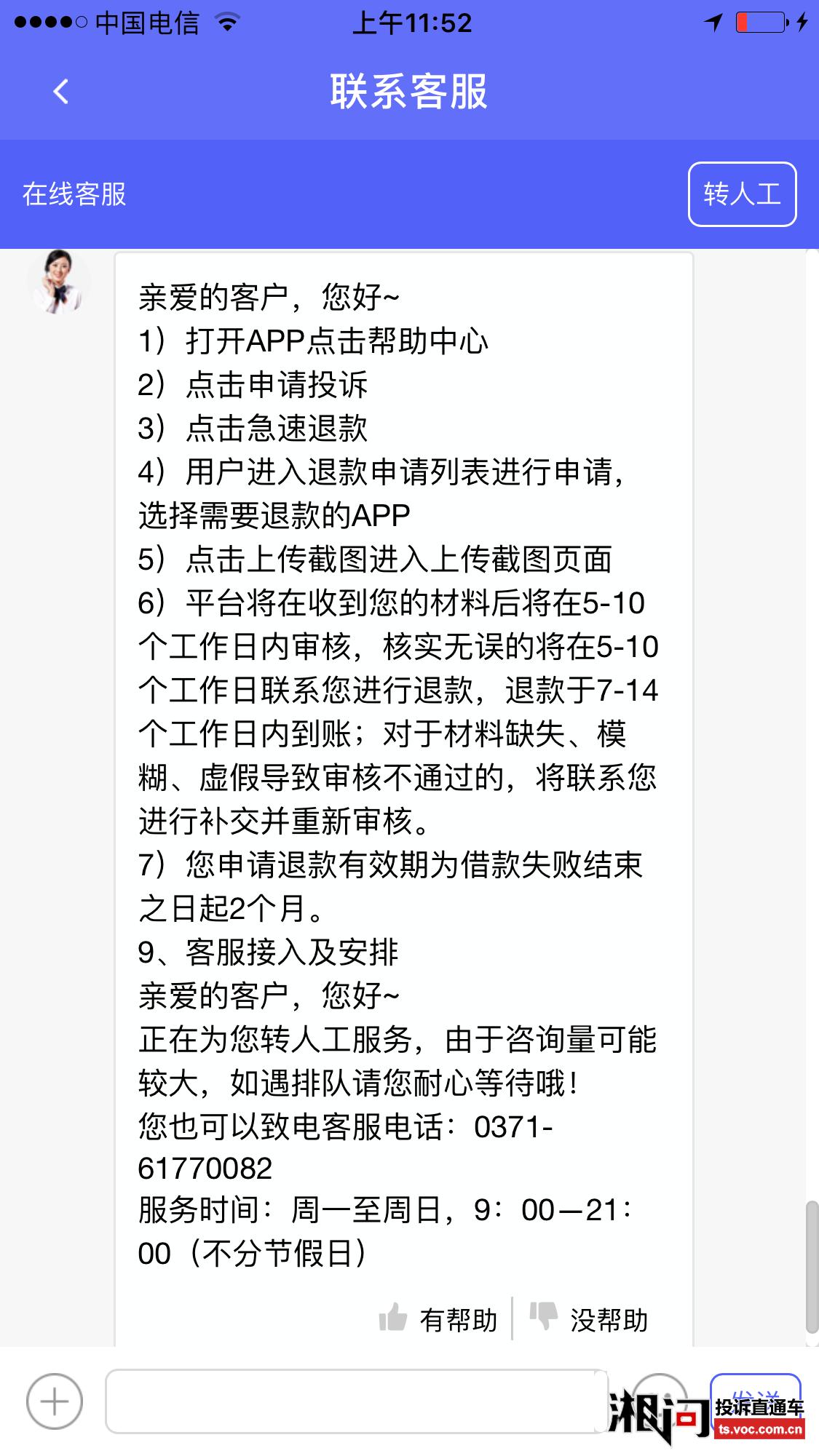Open the plus attachment button
819x1456 pixels.
55,1401
